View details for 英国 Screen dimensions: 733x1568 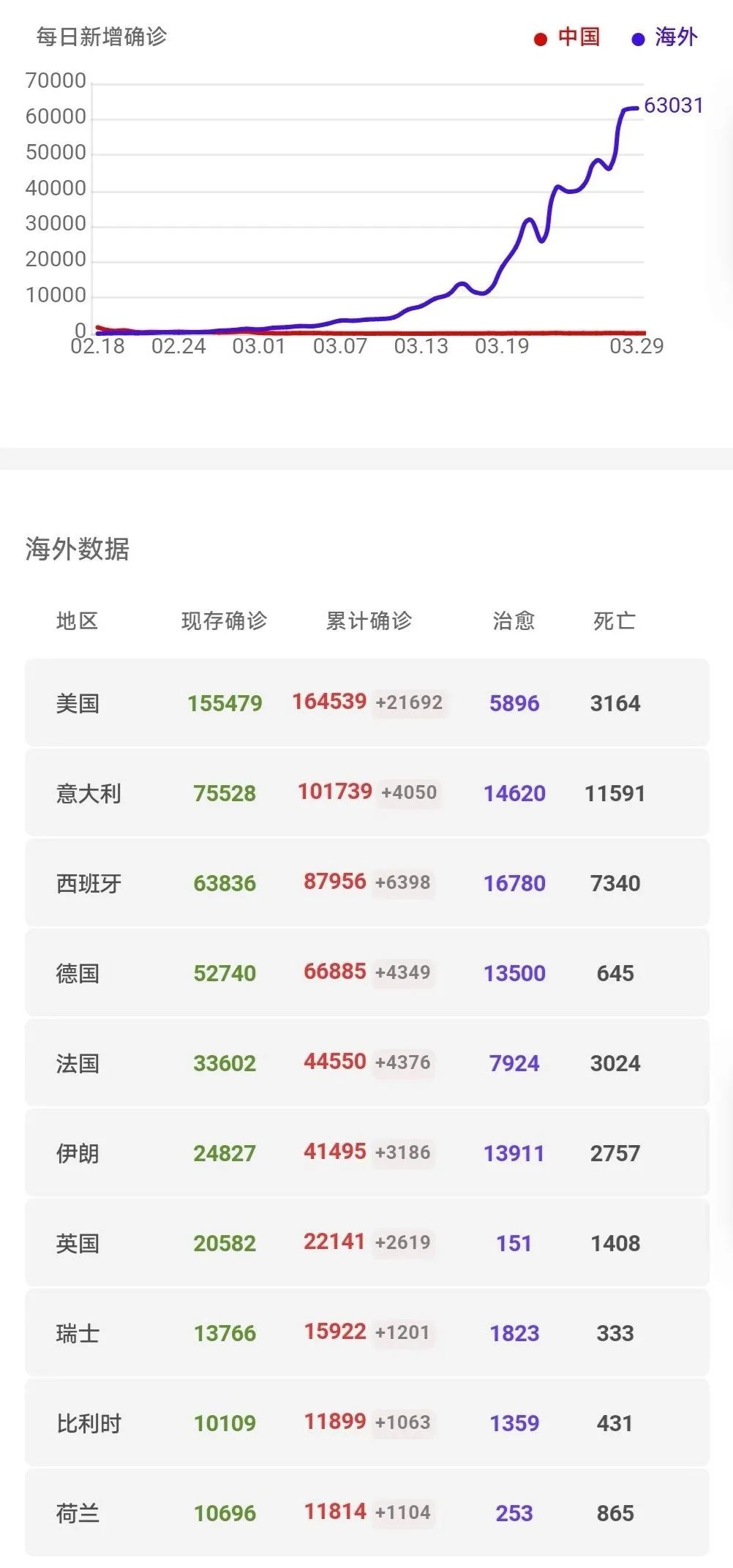(x=367, y=1242)
